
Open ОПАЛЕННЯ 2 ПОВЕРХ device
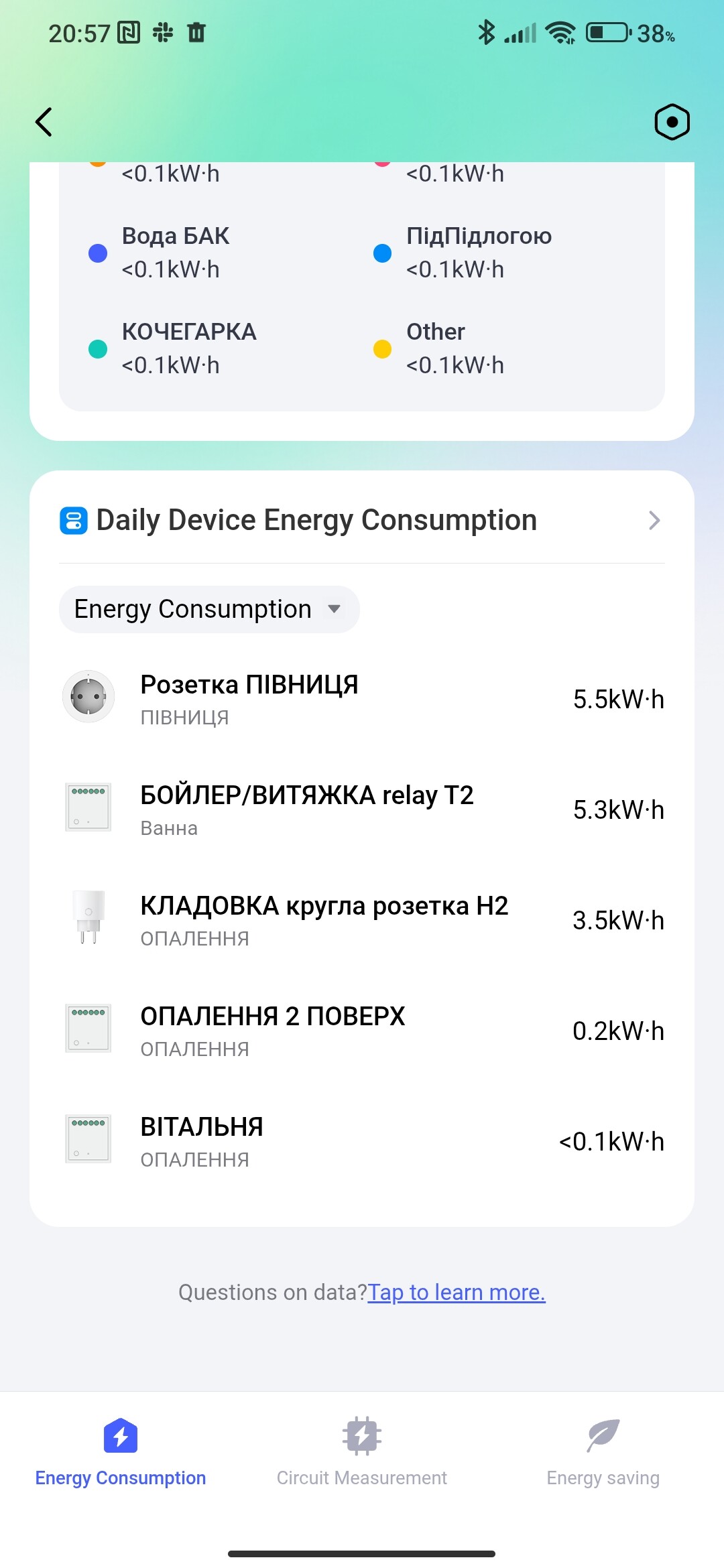[x=362, y=1031]
